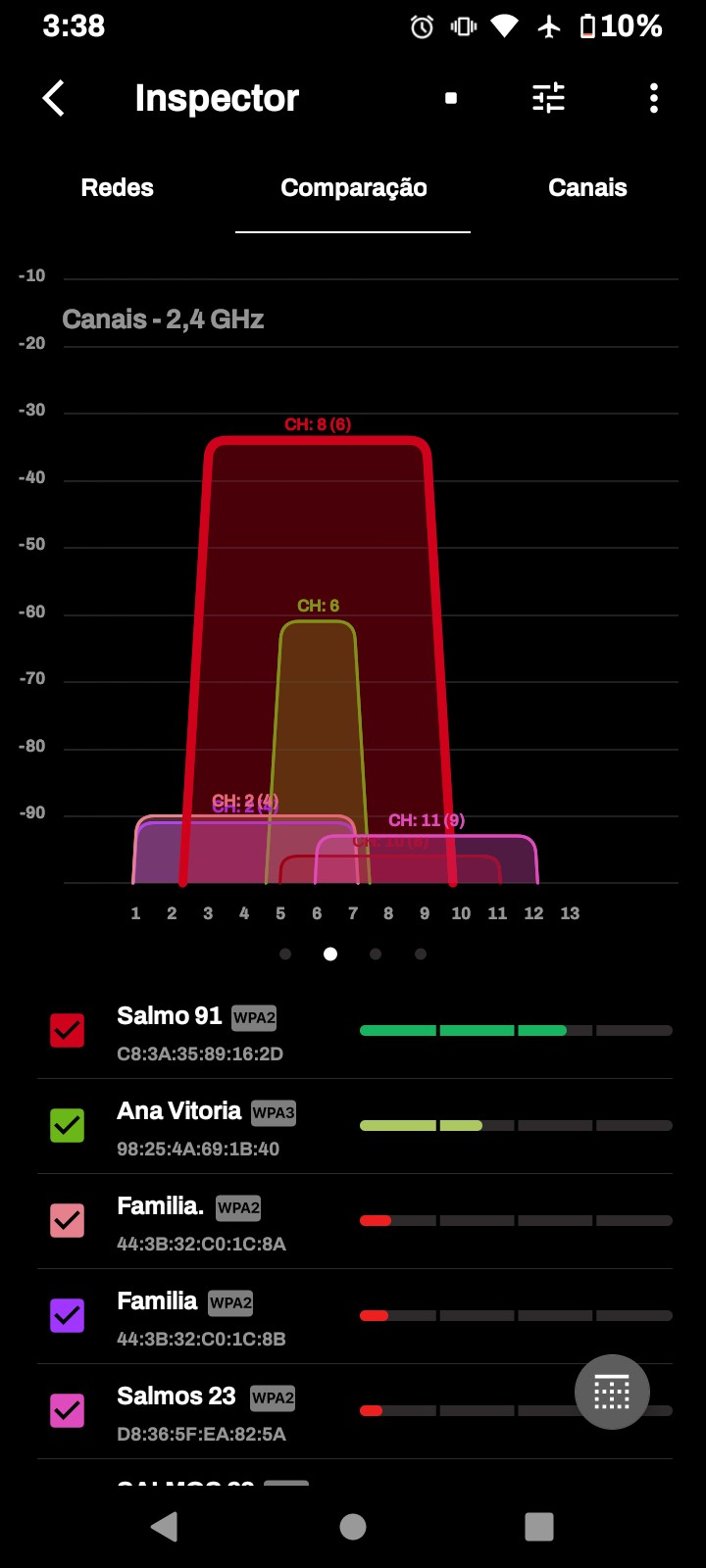Stop the Wi-Fi scan
The height and width of the screenshot is (1568, 706).
tap(451, 98)
